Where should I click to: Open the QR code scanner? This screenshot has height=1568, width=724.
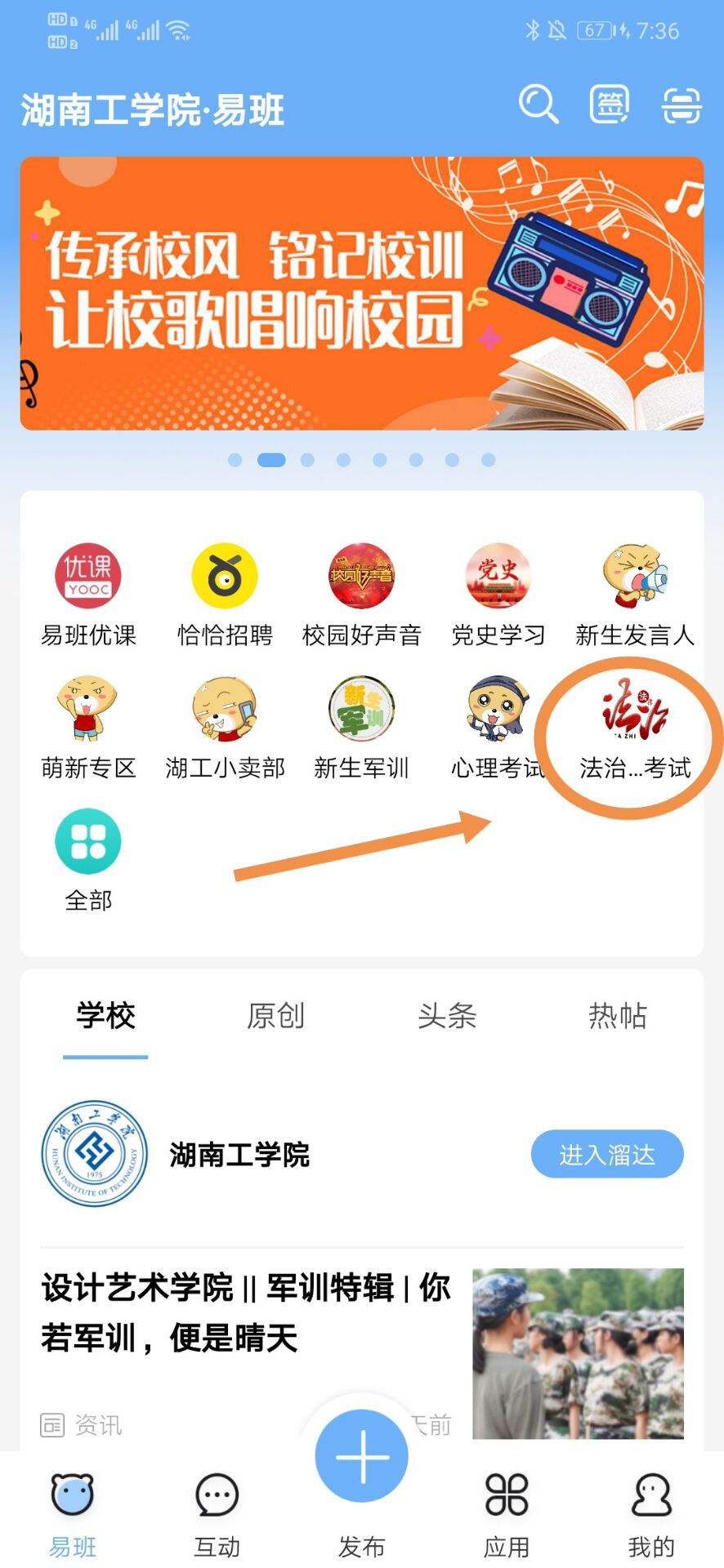[x=681, y=106]
